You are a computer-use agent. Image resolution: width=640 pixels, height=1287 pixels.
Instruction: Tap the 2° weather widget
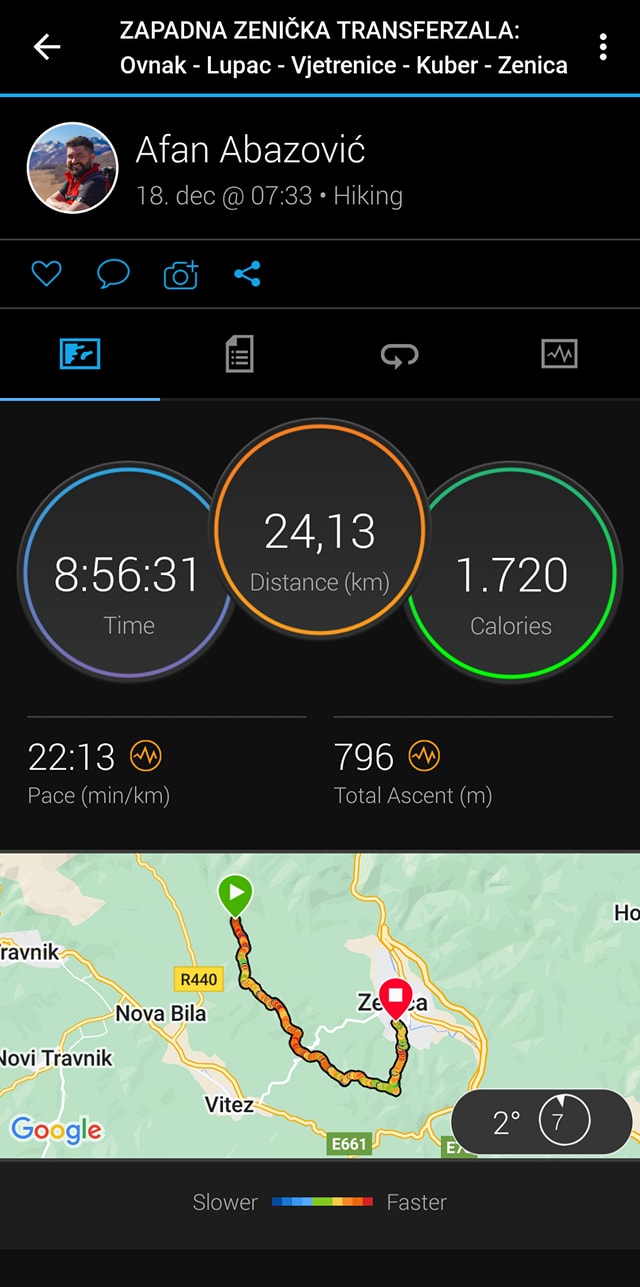[541, 1122]
